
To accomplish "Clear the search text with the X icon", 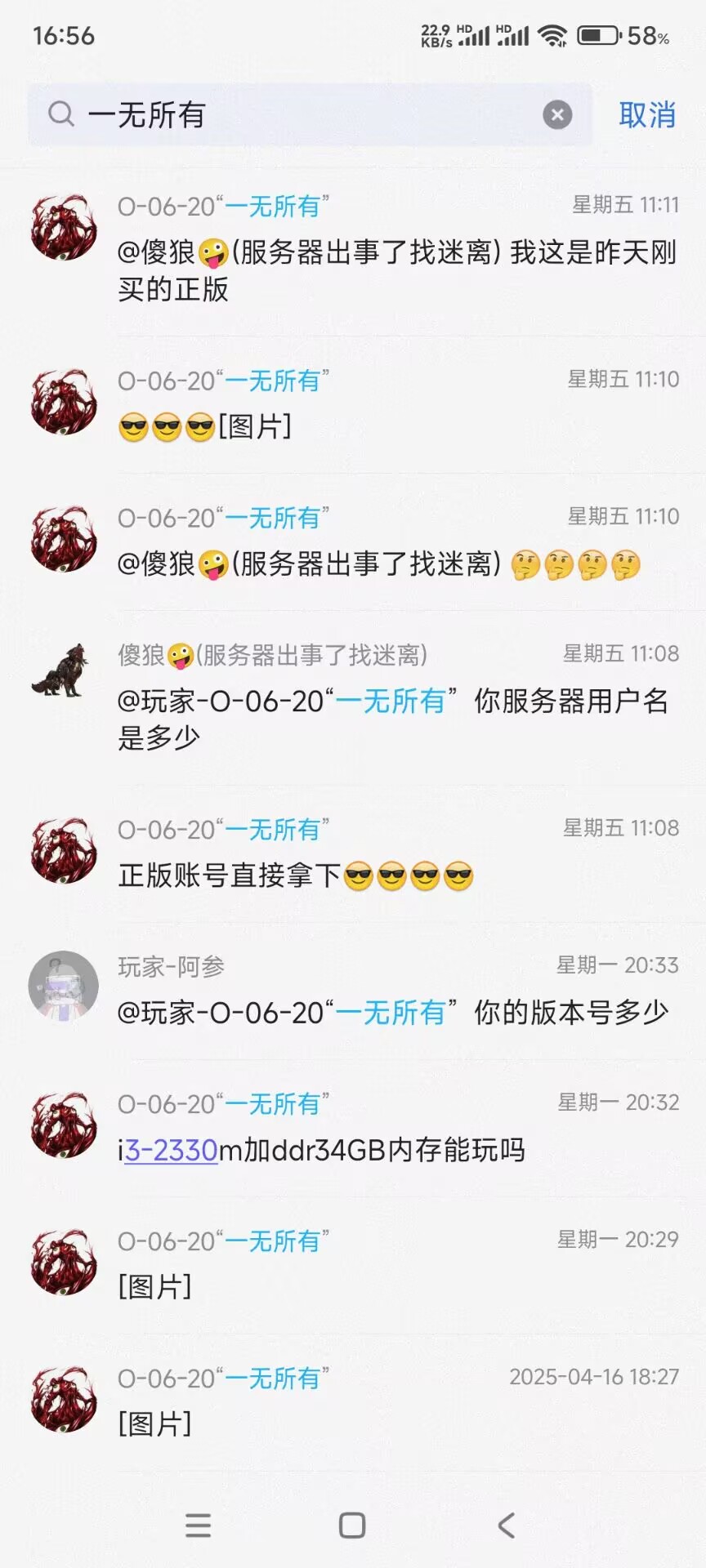I will click(557, 115).
